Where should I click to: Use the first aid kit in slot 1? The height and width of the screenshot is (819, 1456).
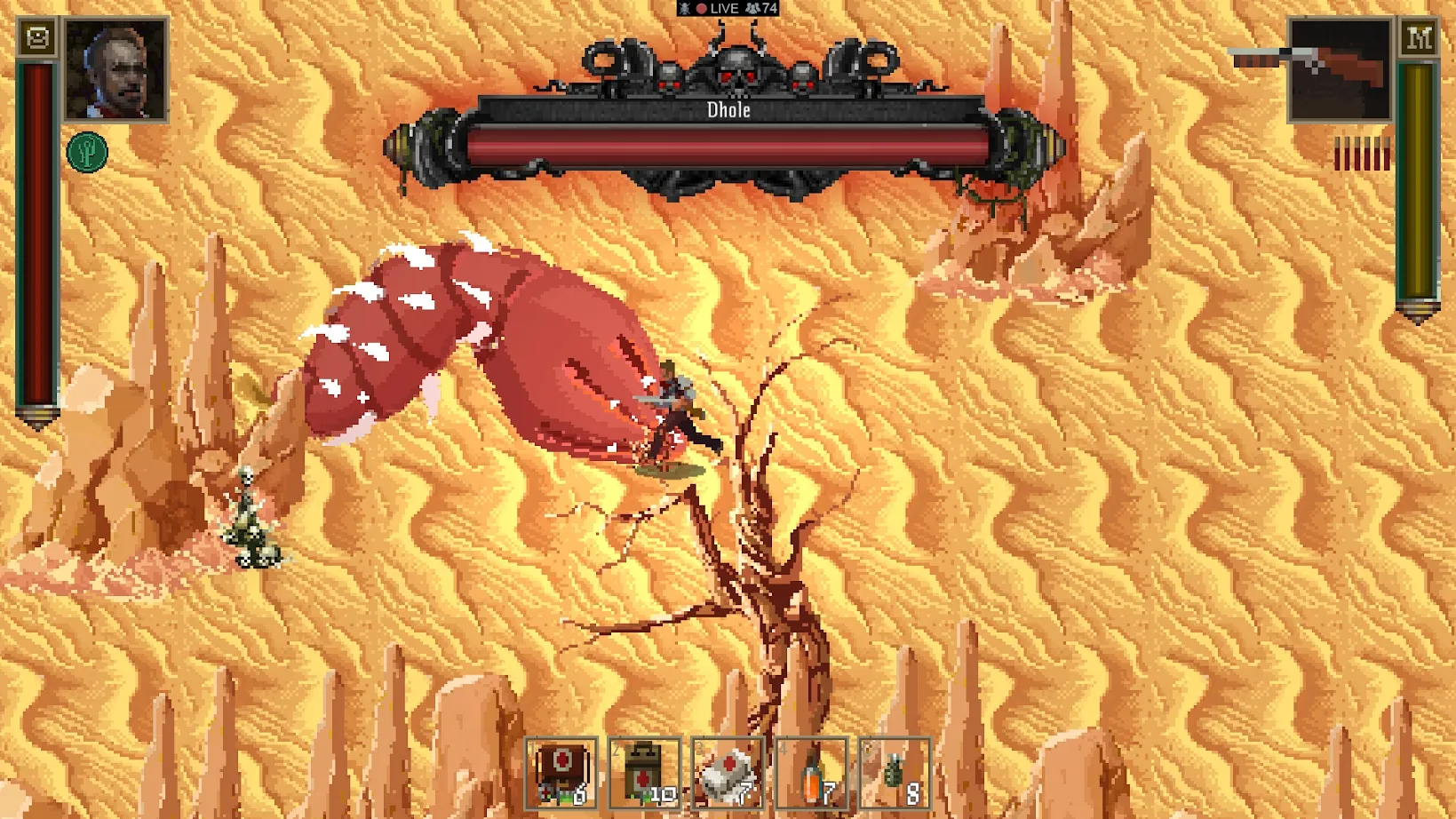[561, 774]
